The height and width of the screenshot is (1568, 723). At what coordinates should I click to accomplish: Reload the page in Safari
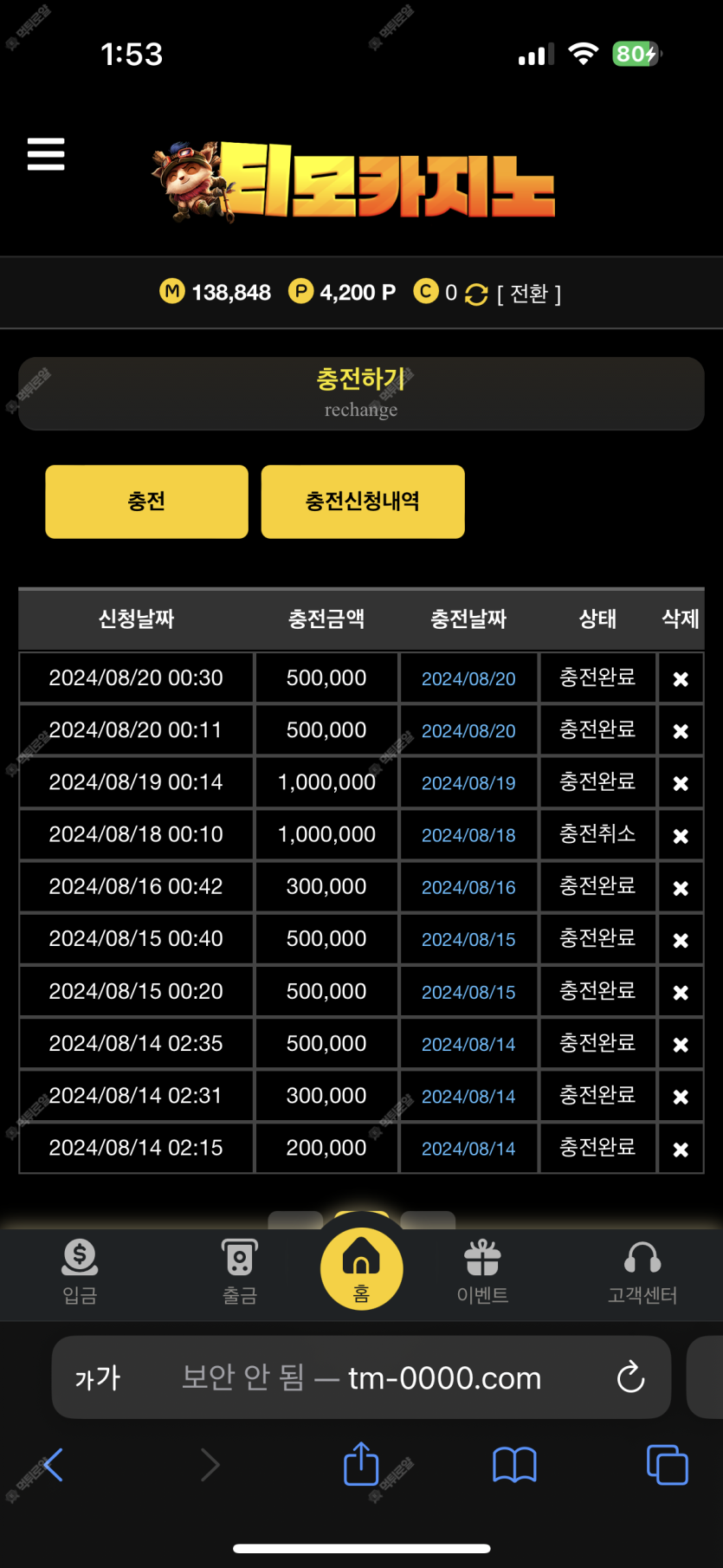(x=630, y=1377)
